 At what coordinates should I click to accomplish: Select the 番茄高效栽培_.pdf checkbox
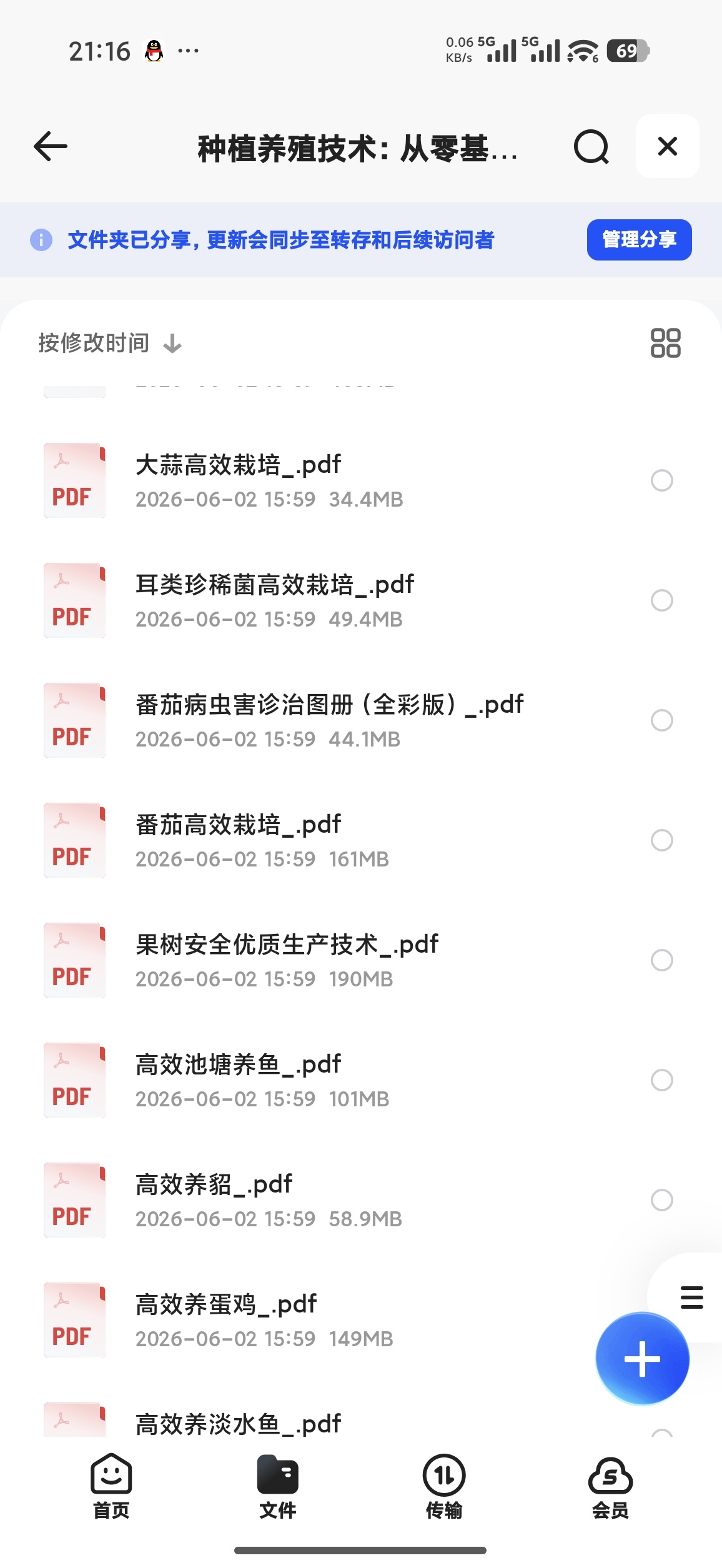click(661, 840)
